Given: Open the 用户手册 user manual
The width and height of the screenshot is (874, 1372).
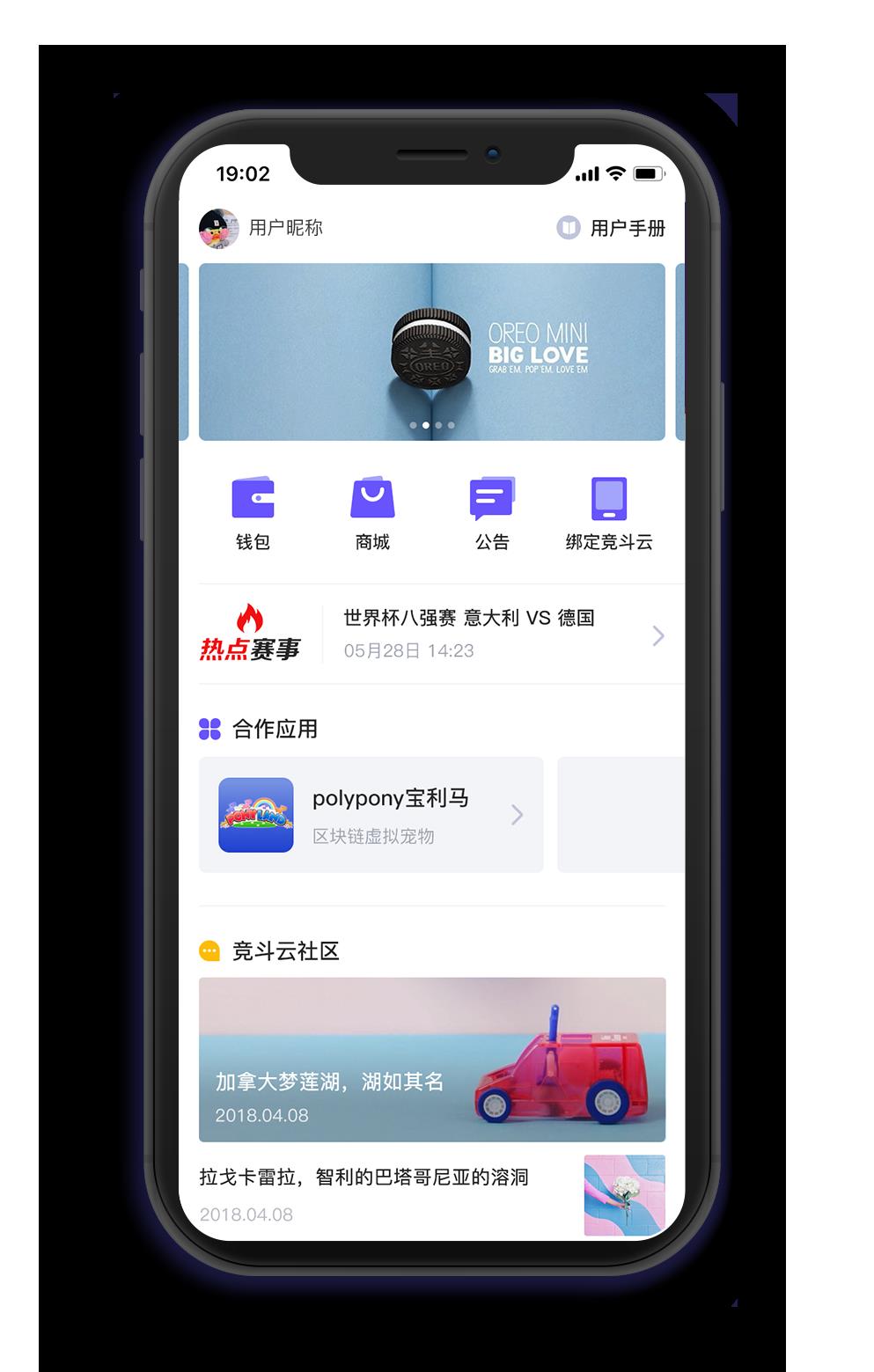Looking at the screenshot, I should click(612, 229).
